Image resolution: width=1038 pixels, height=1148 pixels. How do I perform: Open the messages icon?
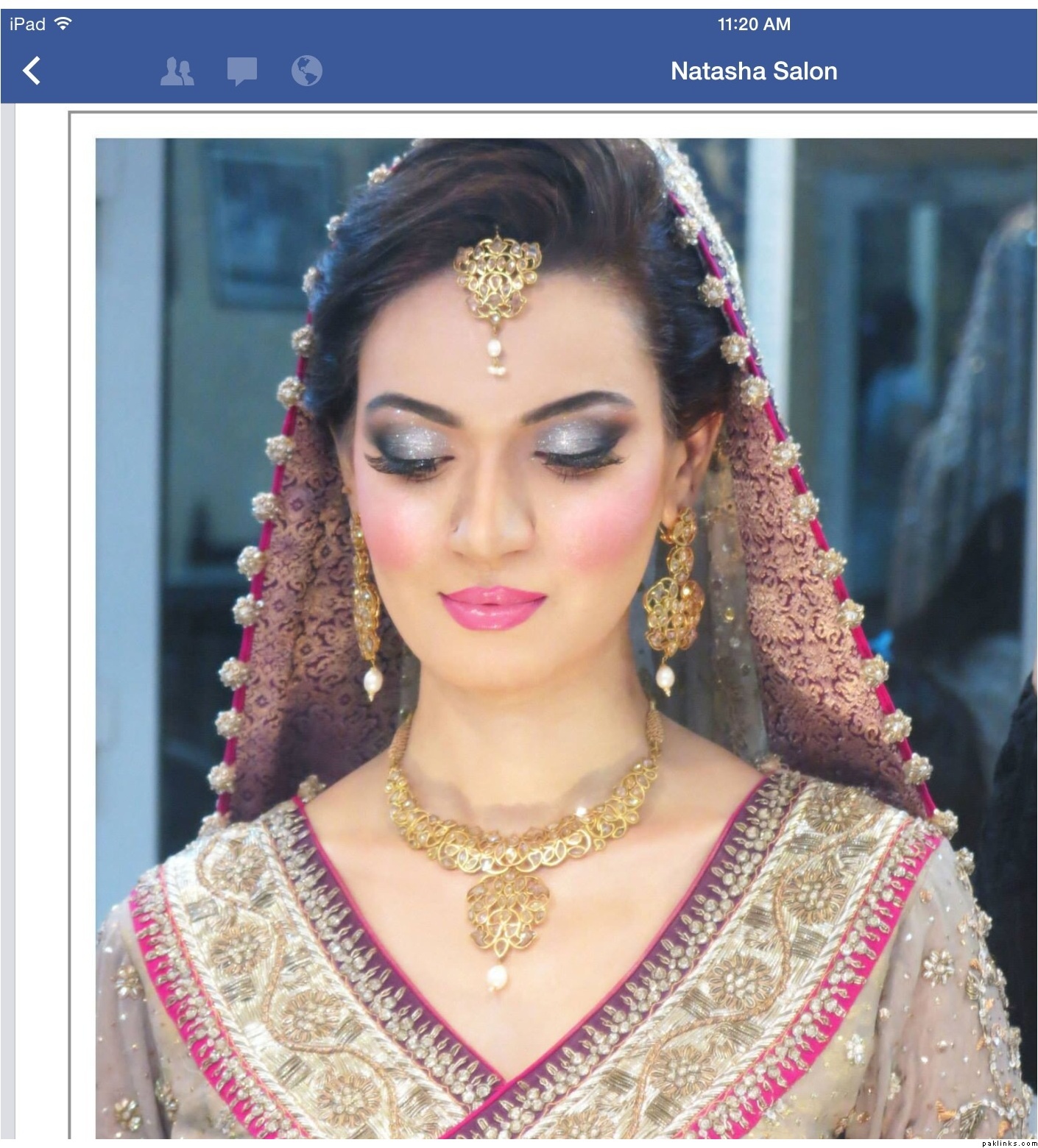(241, 71)
